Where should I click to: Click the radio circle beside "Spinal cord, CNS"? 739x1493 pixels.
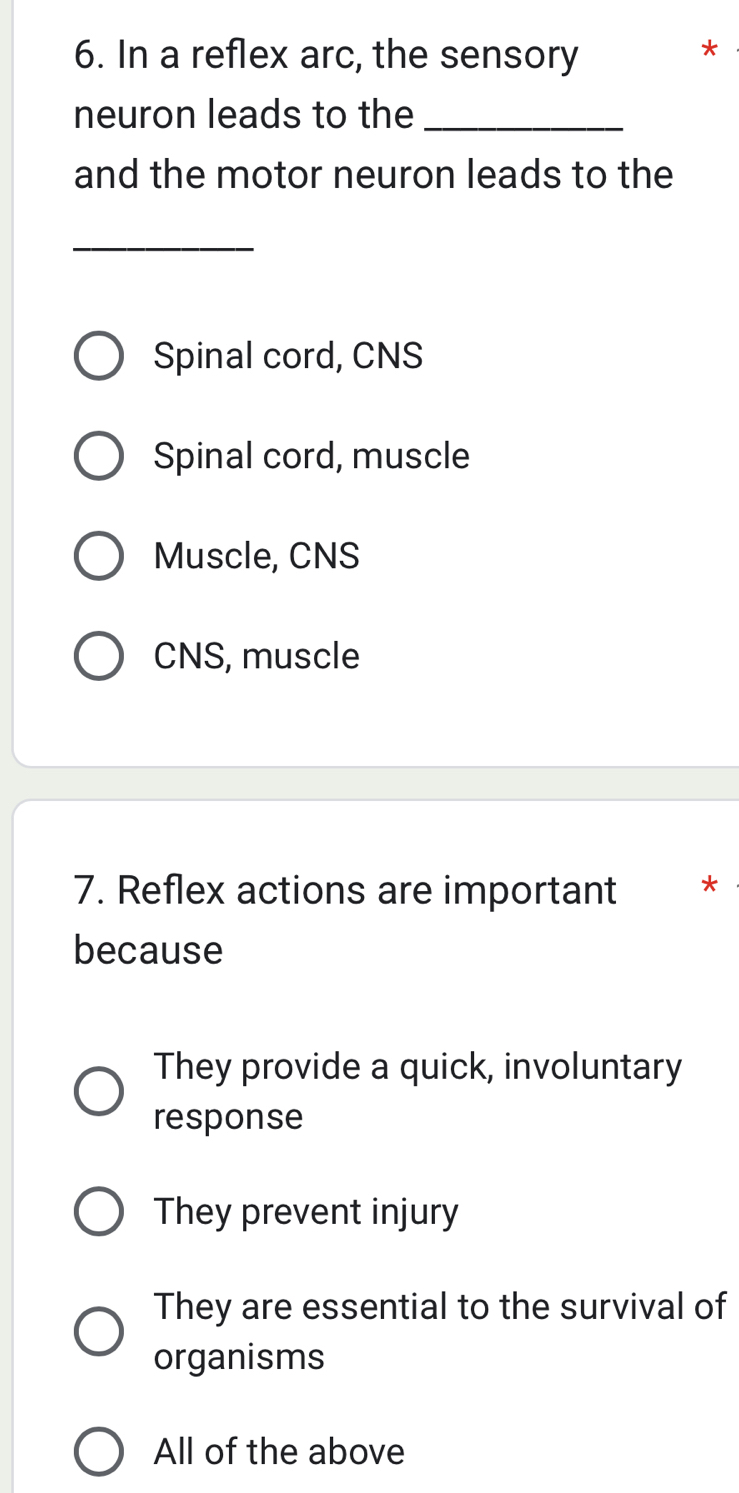98,355
